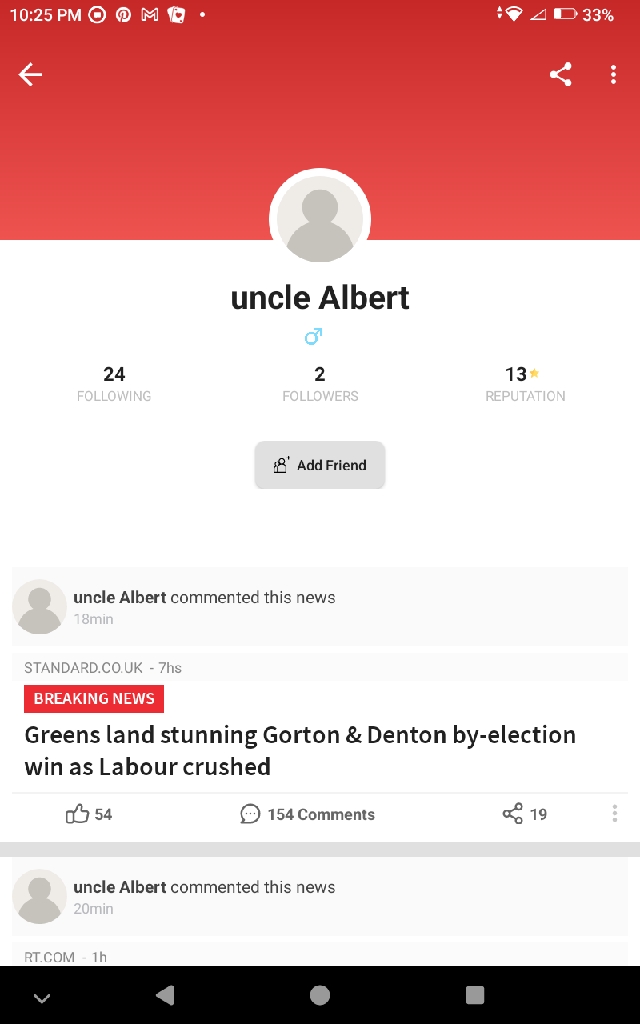Open more options for the by-election news card
Viewport: 640px width, 1024px height.
click(x=614, y=814)
